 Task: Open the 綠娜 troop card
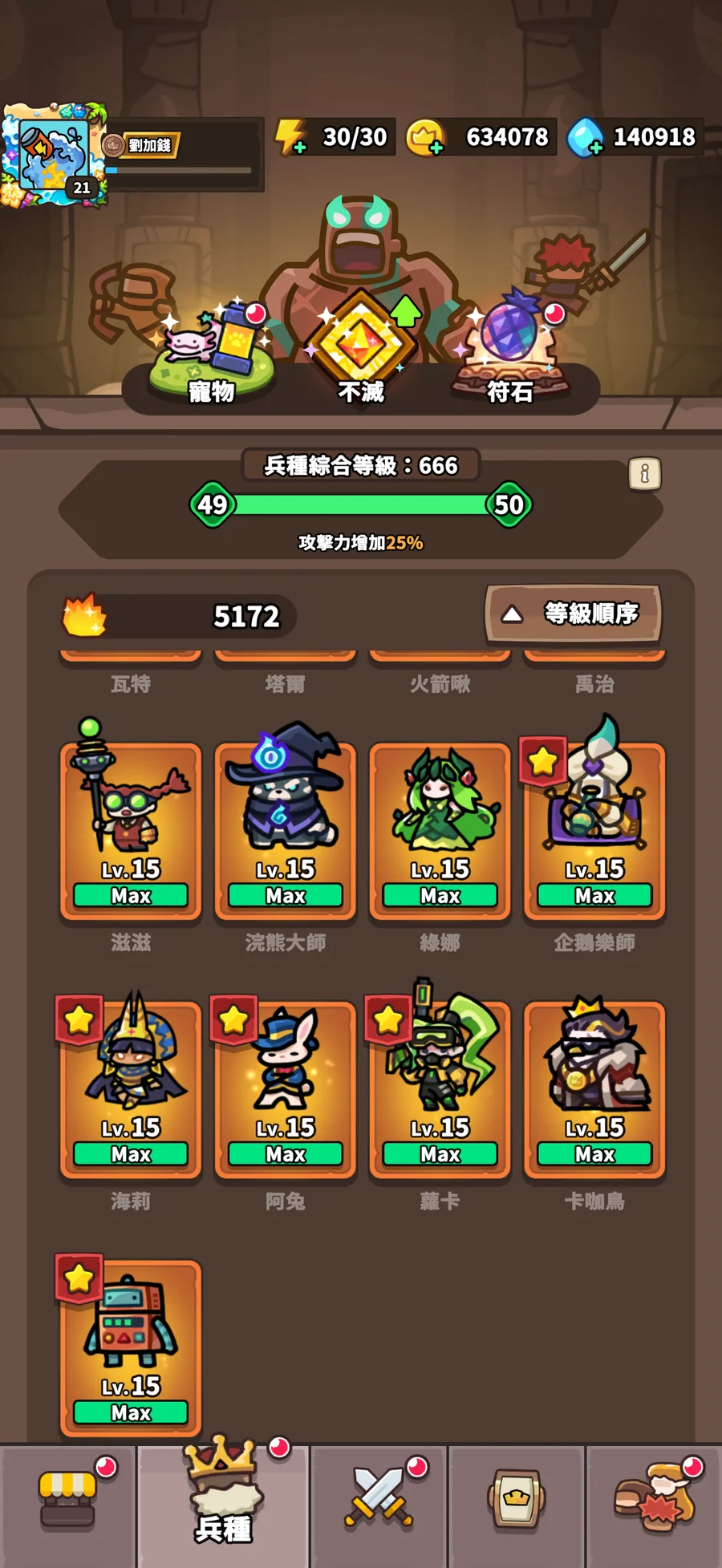click(x=440, y=831)
